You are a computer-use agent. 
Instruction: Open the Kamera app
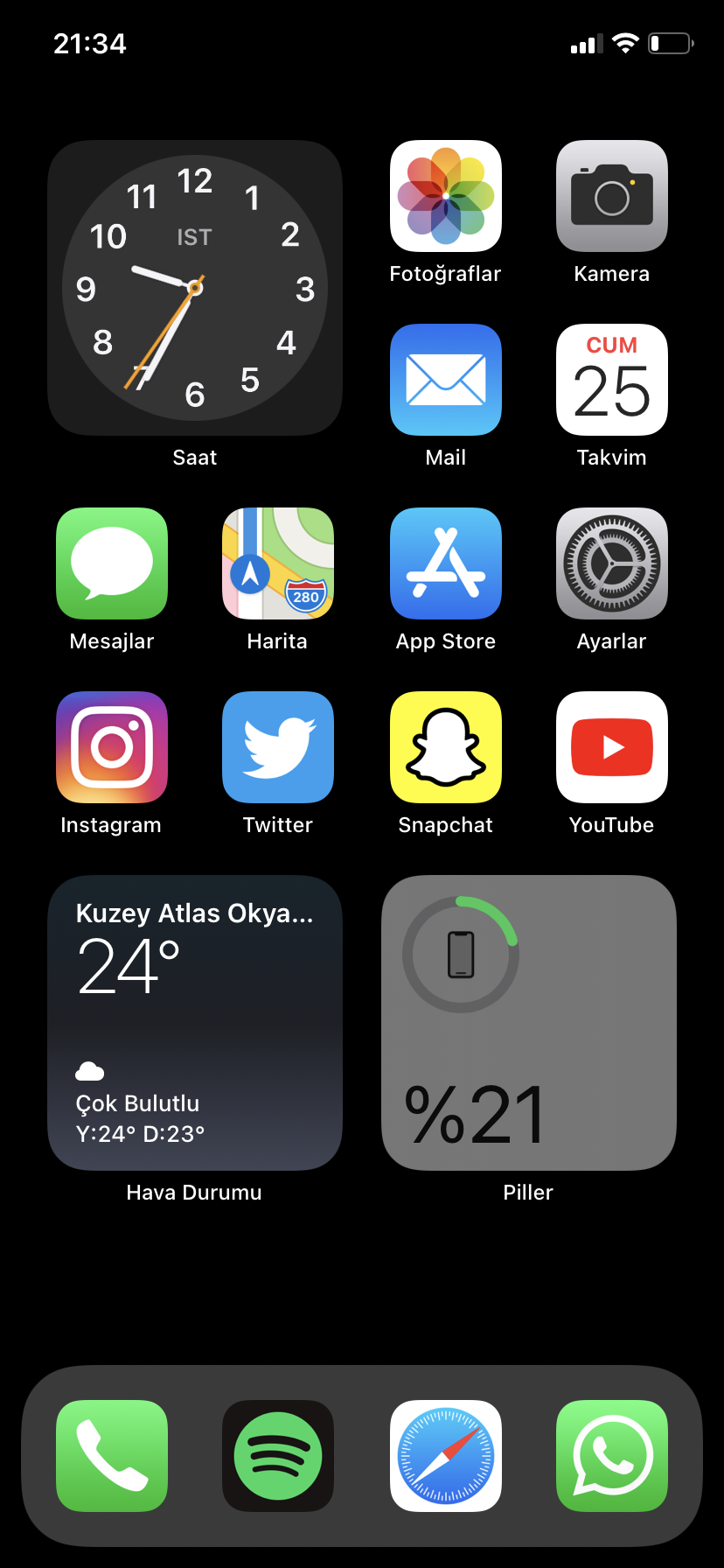(x=612, y=196)
